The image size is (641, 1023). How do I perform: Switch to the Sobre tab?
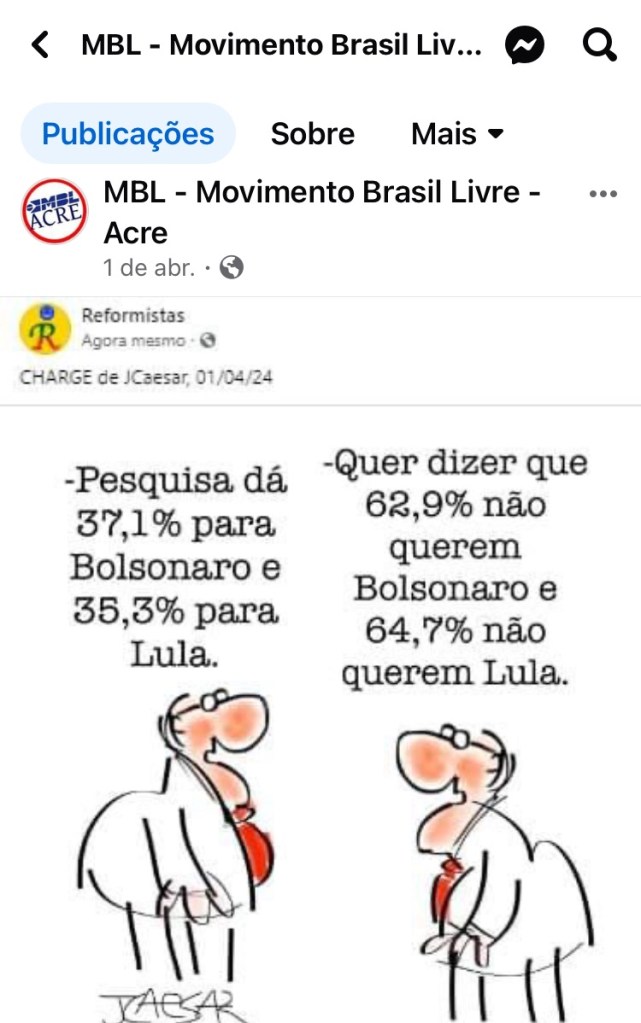coord(313,134)
